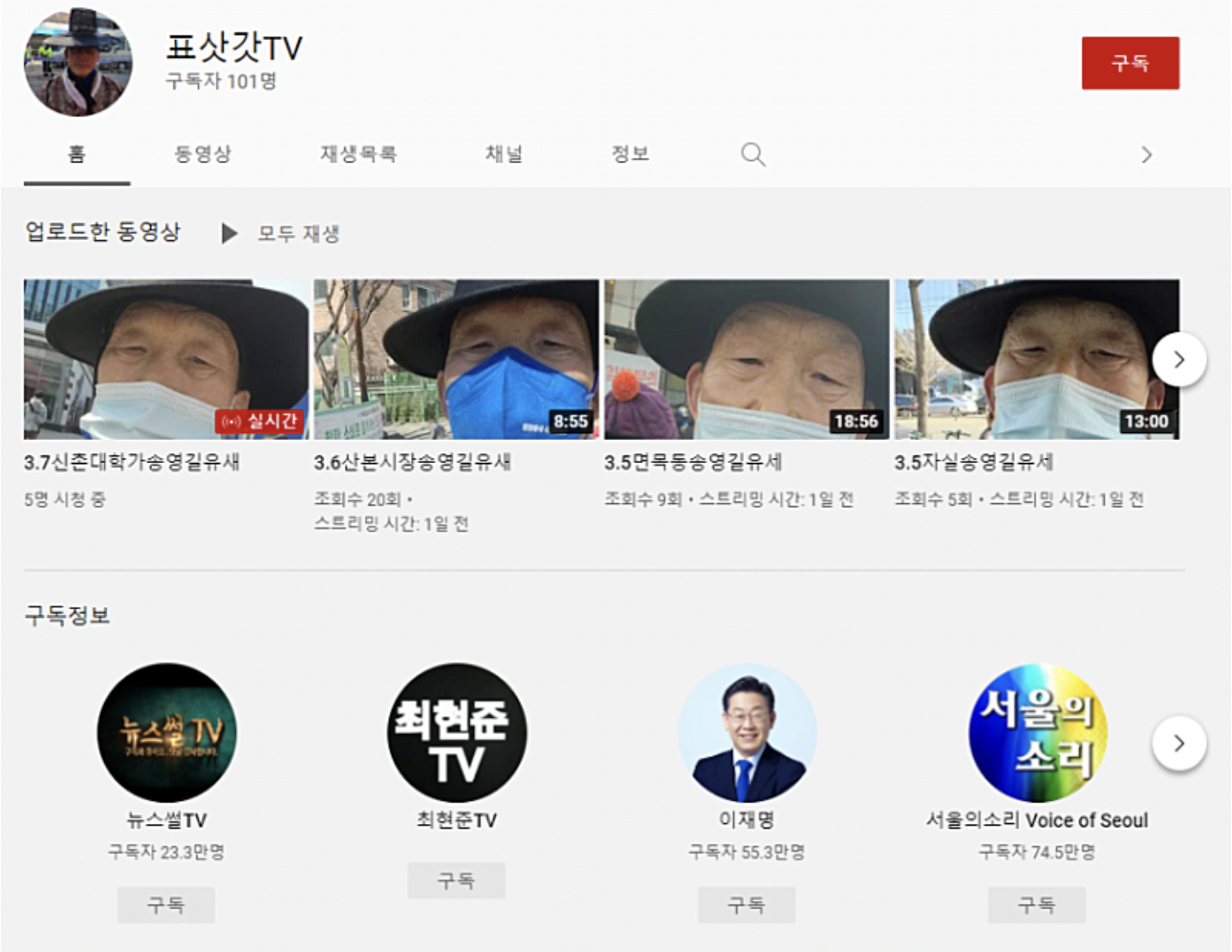Play all uploaded videos with 모두 재생

(x=282, y=233)
